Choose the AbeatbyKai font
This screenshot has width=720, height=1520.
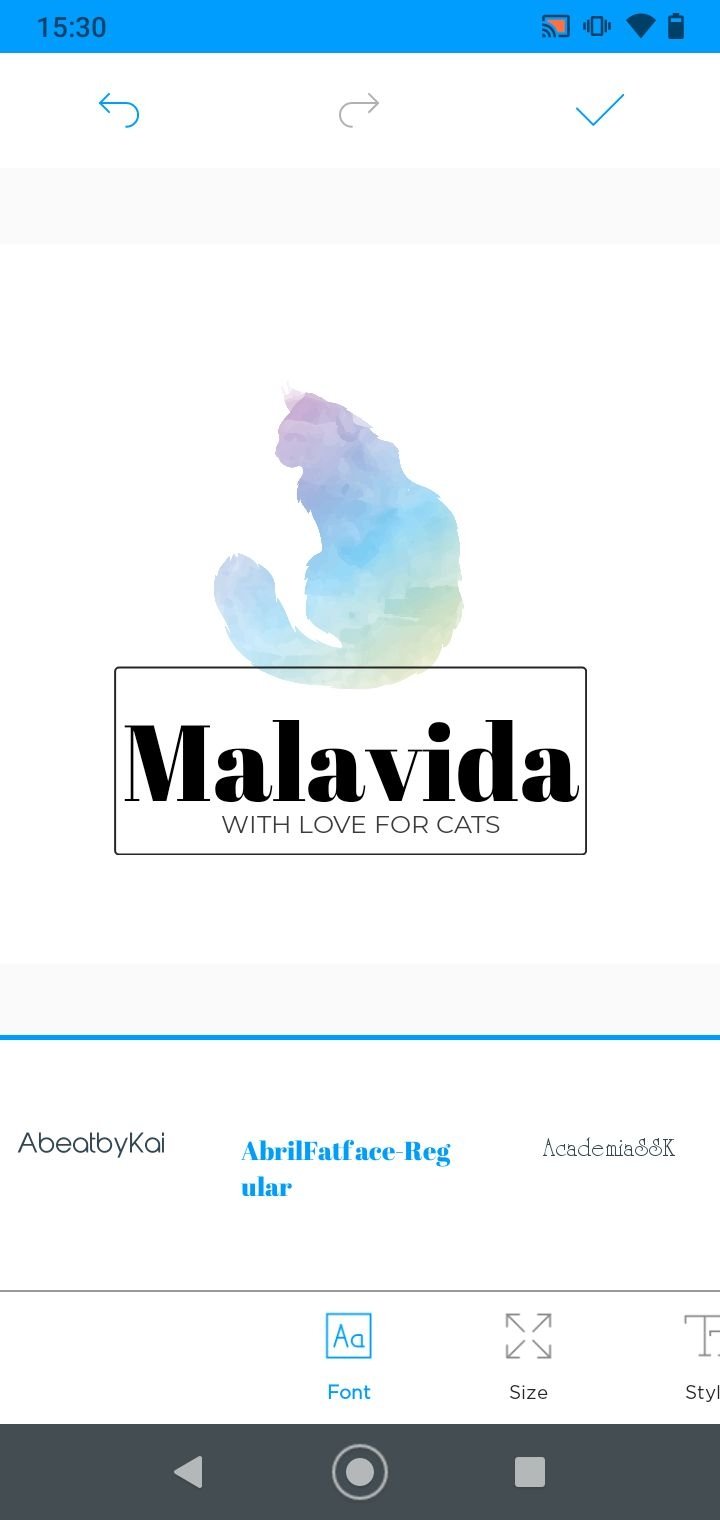[x=92, y=1143]
